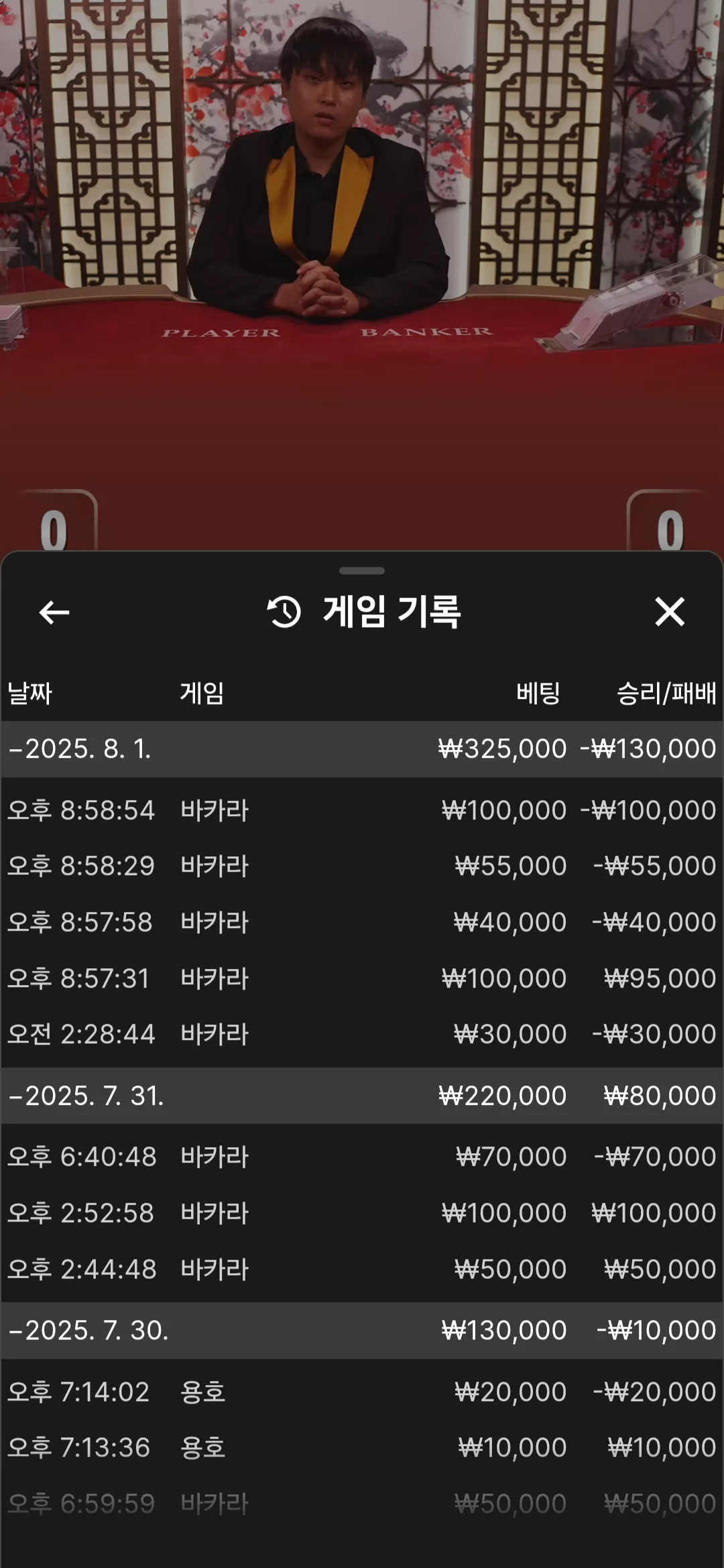Collapse the 2025. 8. 1. date group
Viewport: 724px width, 1568px height.
(x=362, y=748)
